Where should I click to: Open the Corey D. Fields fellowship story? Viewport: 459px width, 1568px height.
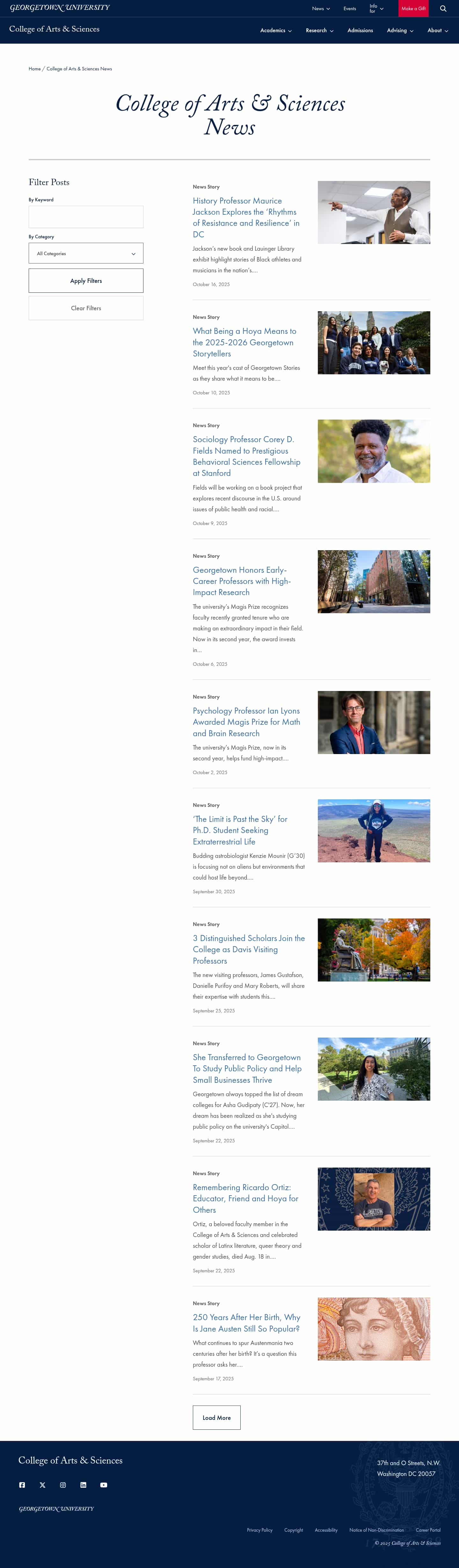(246, 456)
